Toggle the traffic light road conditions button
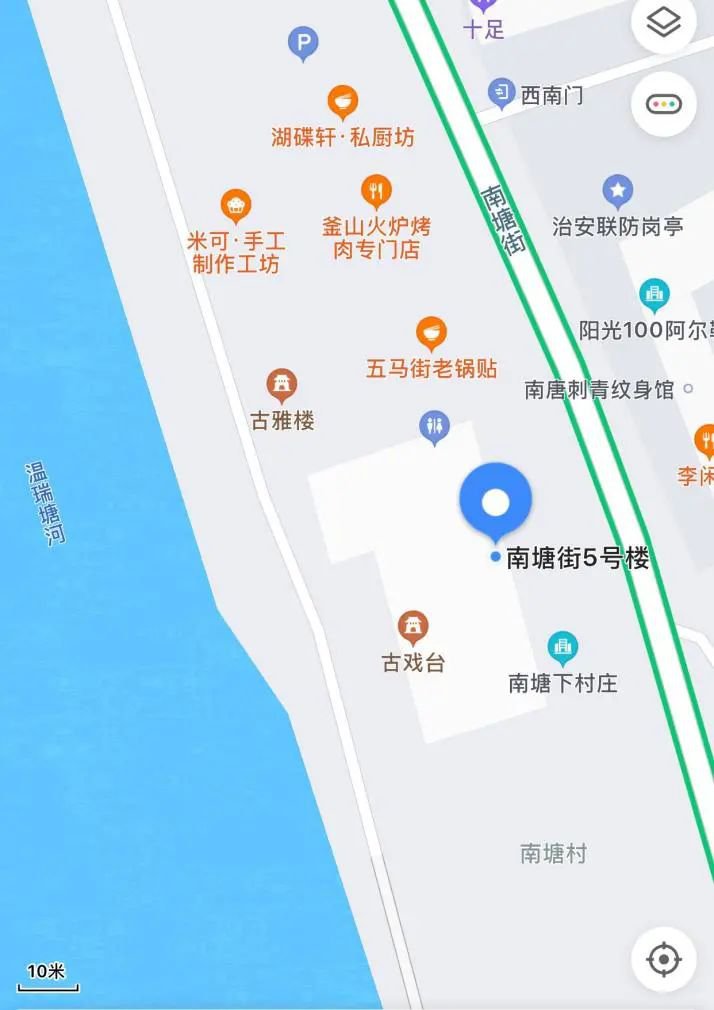This screenshot has height=1010, width=714. pos(663,104)
